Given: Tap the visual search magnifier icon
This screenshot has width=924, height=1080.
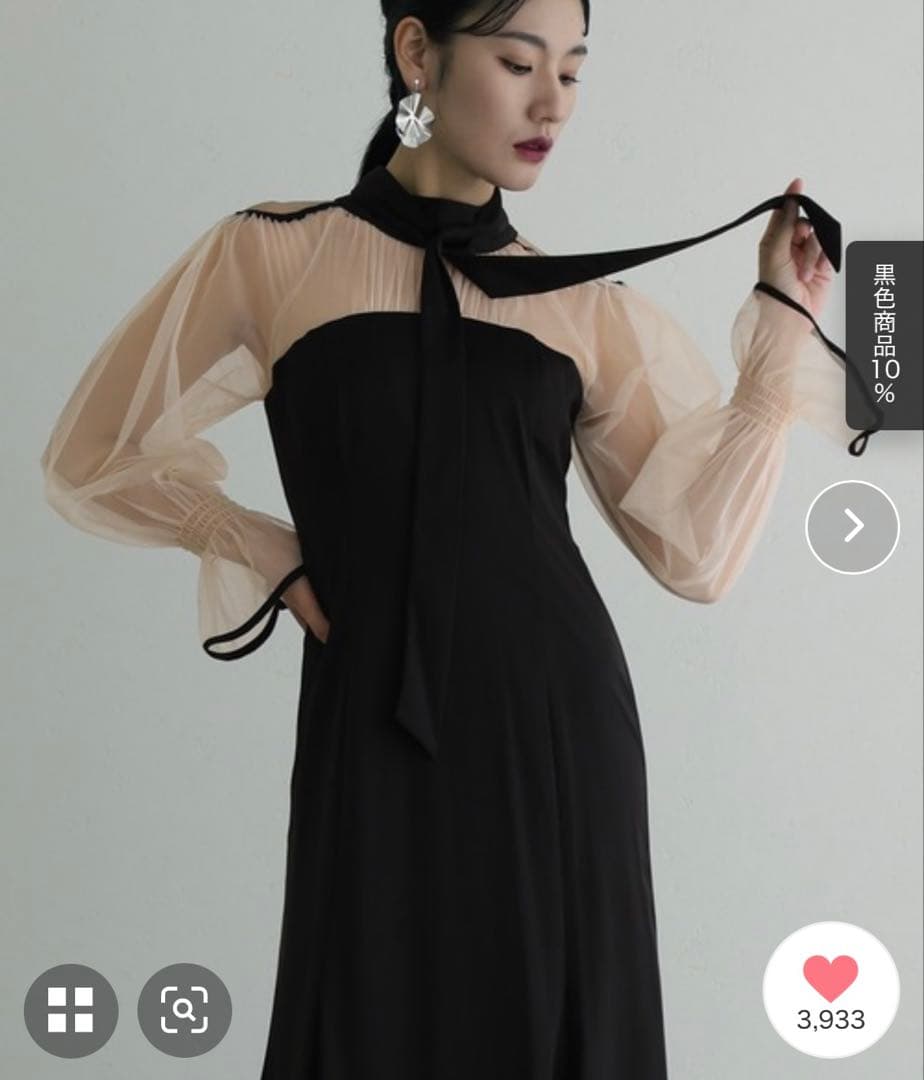Looking at the screenshot, I should click(184, 1010).
